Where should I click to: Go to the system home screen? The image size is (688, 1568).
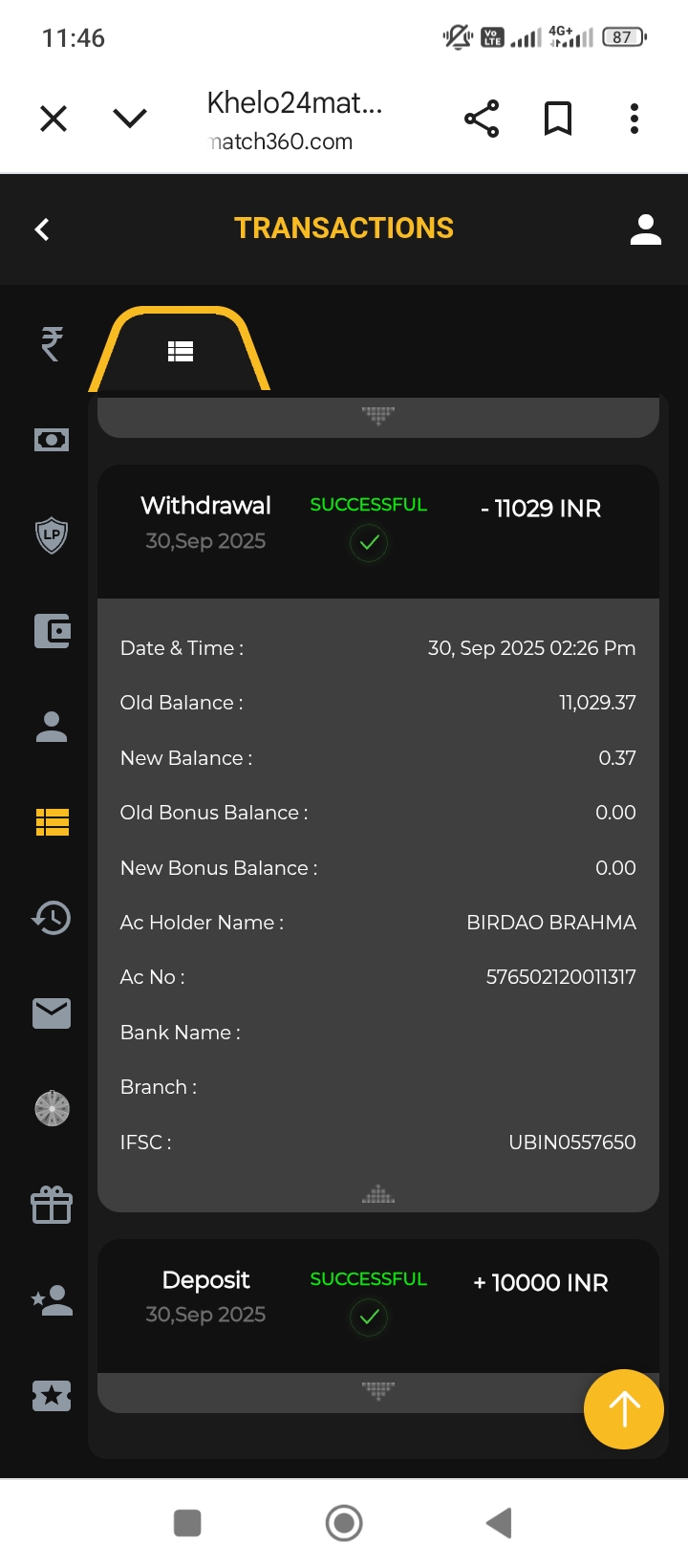click(x=344, y=1523)
